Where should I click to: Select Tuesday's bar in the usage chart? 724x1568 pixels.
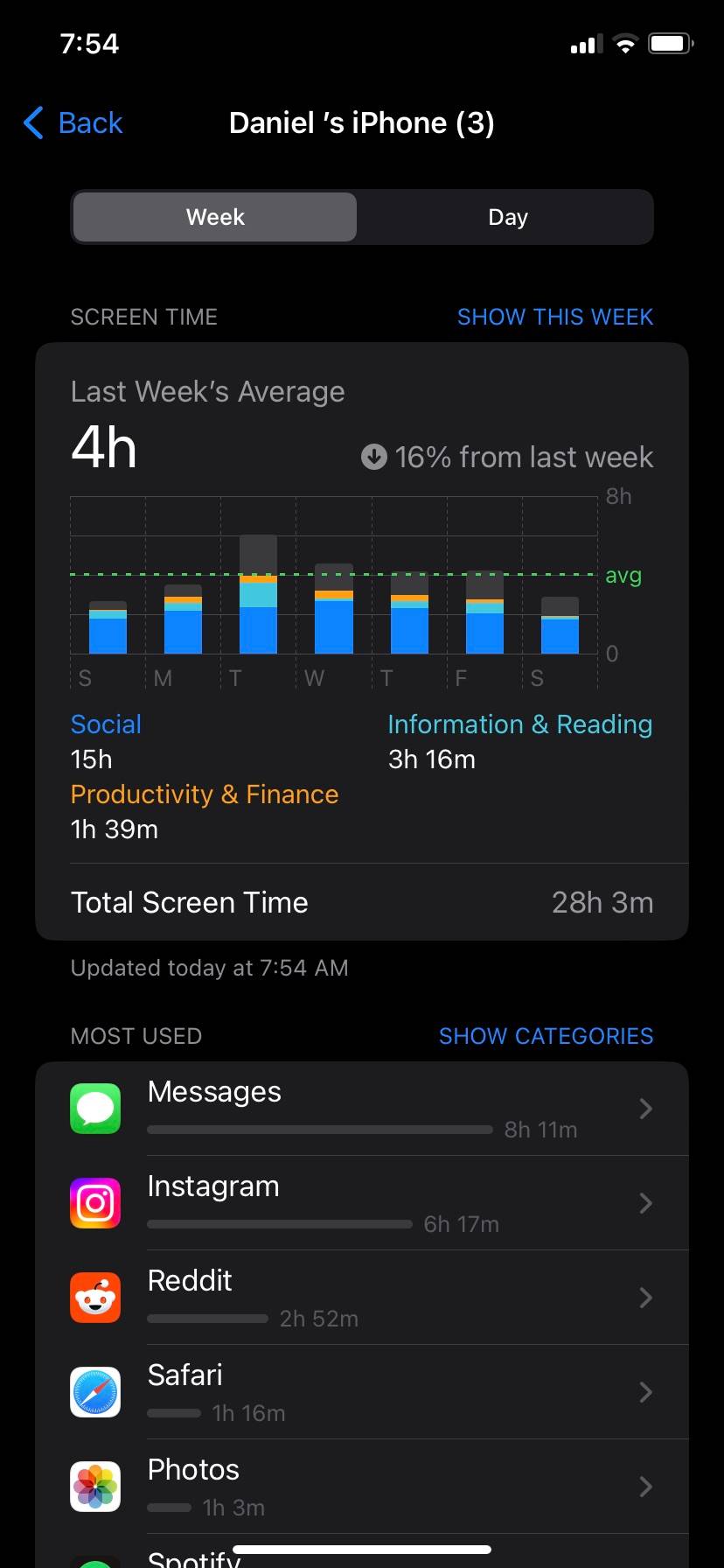point(258,594)
